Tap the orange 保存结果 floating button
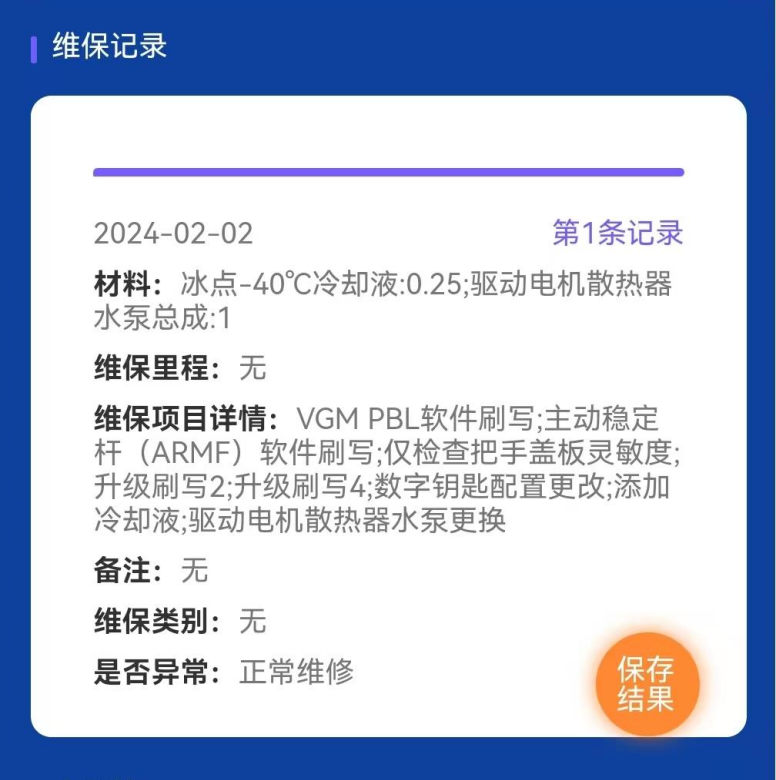Screen dimensions: 776x780 coord(646,685)
